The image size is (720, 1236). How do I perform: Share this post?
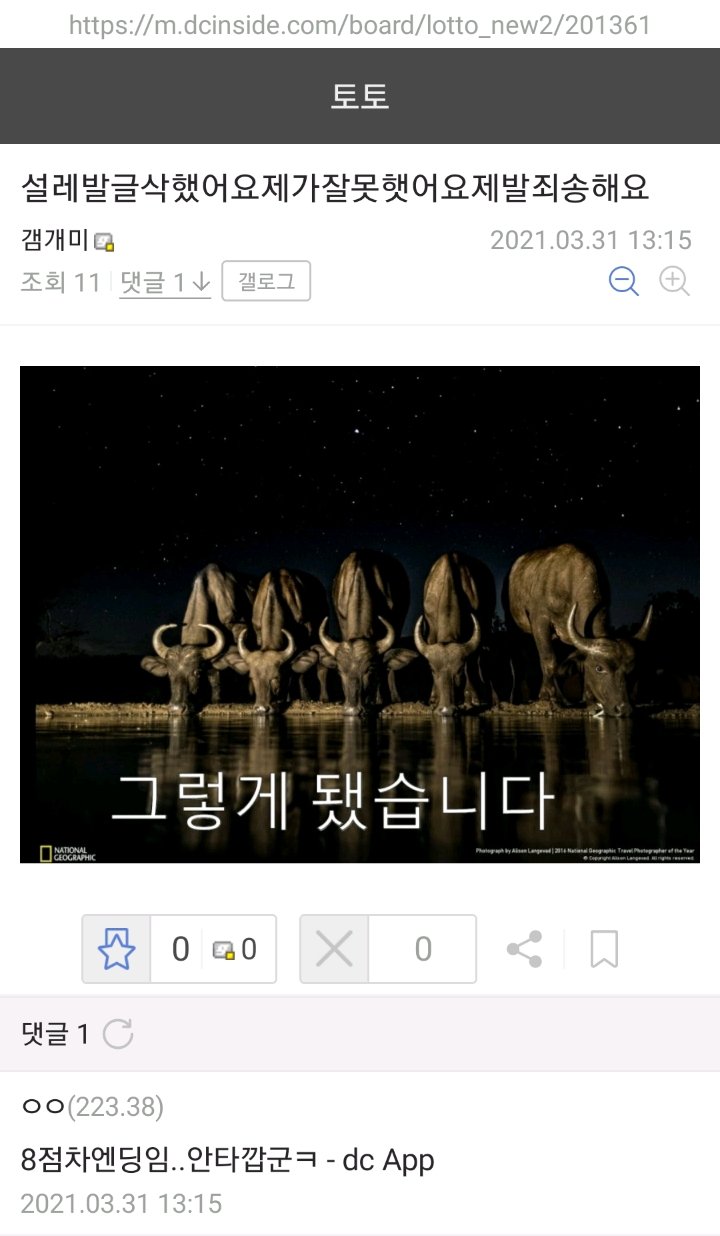click(524, 948)
